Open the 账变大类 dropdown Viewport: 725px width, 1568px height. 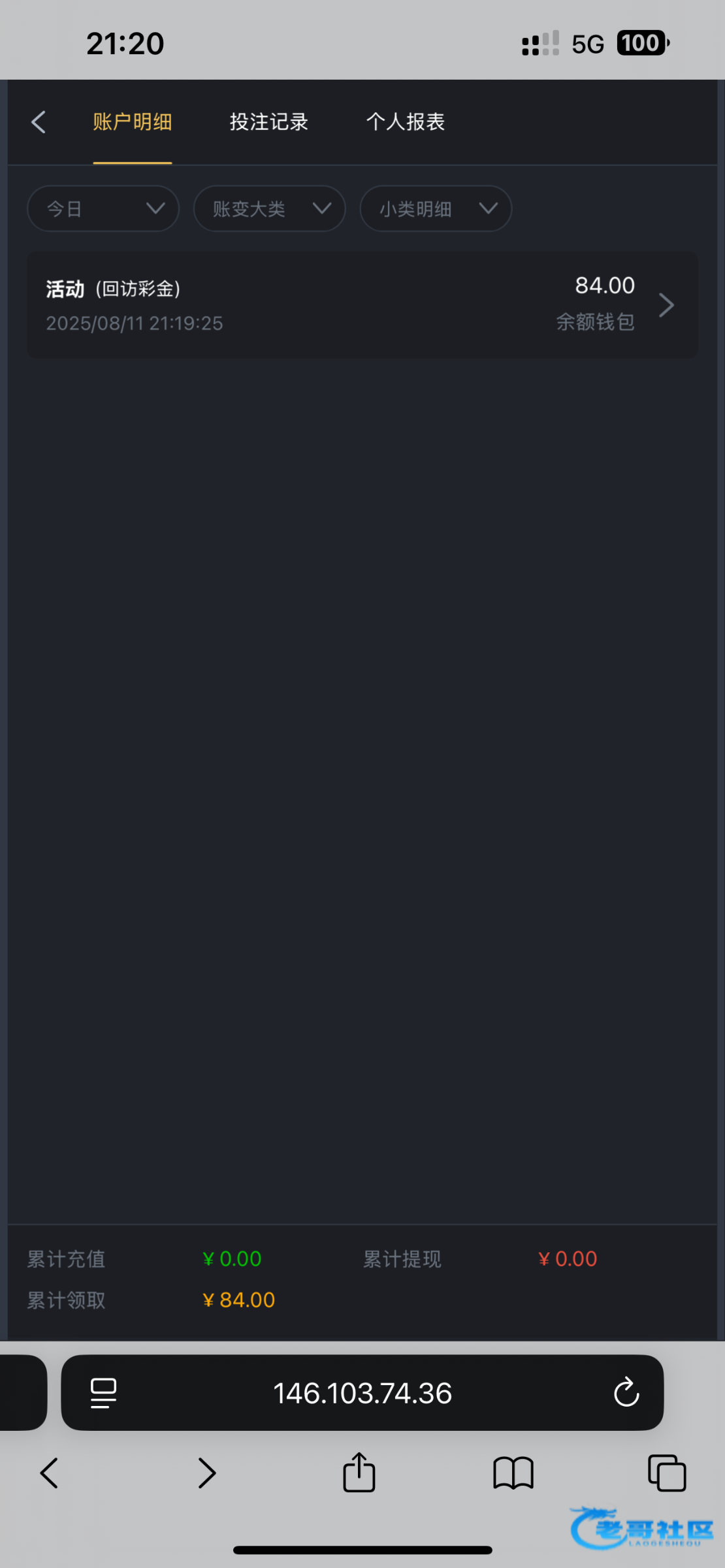[269, 208]
